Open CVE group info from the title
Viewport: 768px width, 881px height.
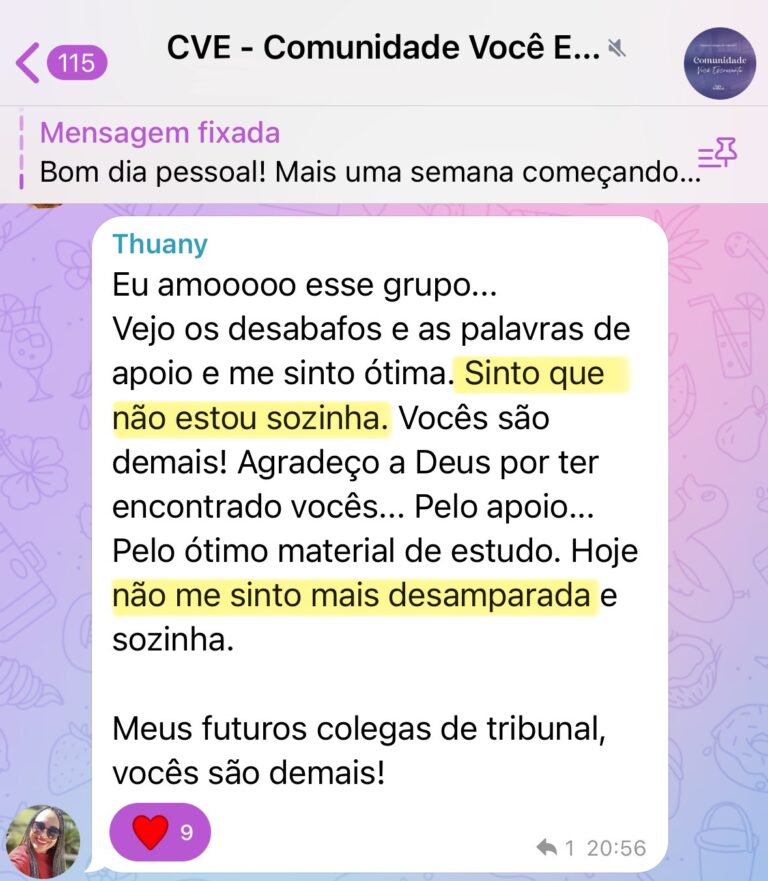pos(383,48)
